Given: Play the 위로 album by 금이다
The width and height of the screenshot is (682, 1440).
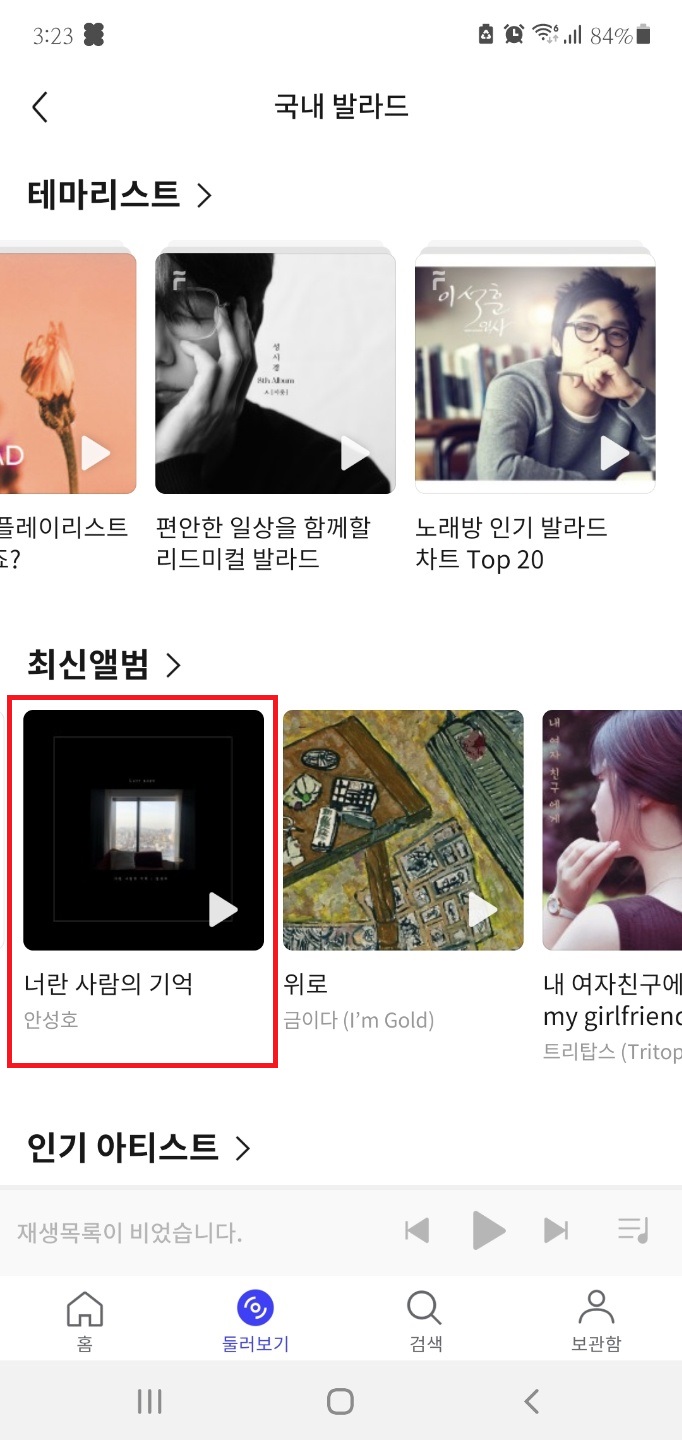Looking at the screenshot, I should coord(483,909).
